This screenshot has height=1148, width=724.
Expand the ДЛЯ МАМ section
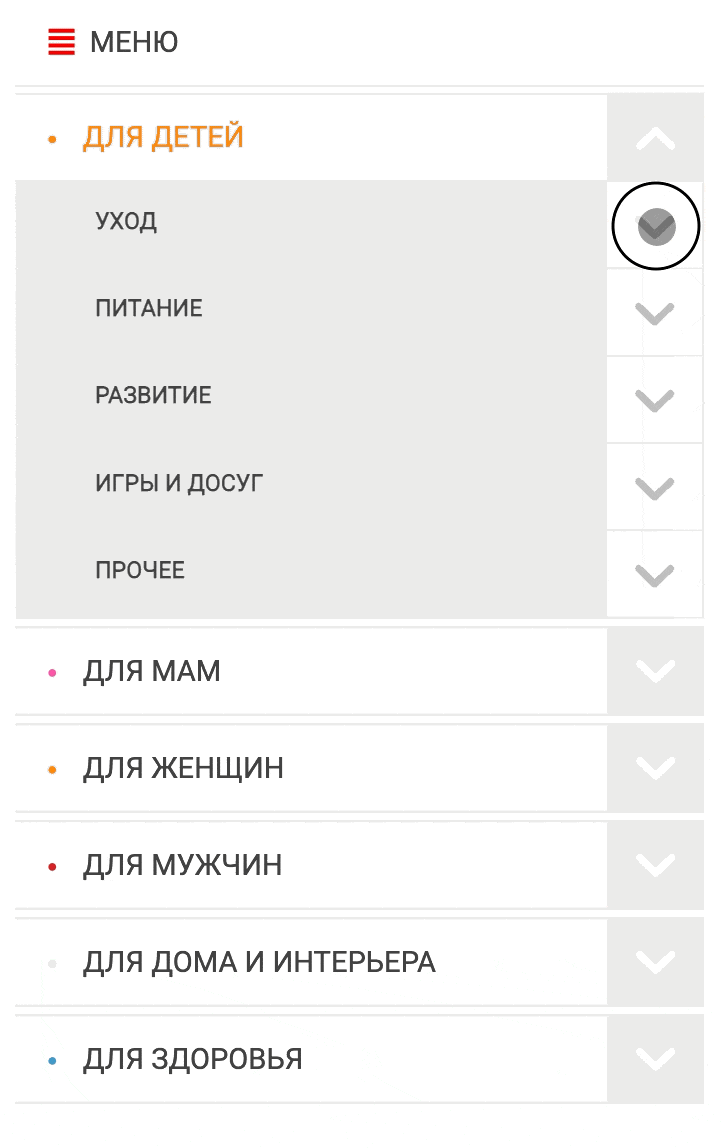[x=655, y=671]
